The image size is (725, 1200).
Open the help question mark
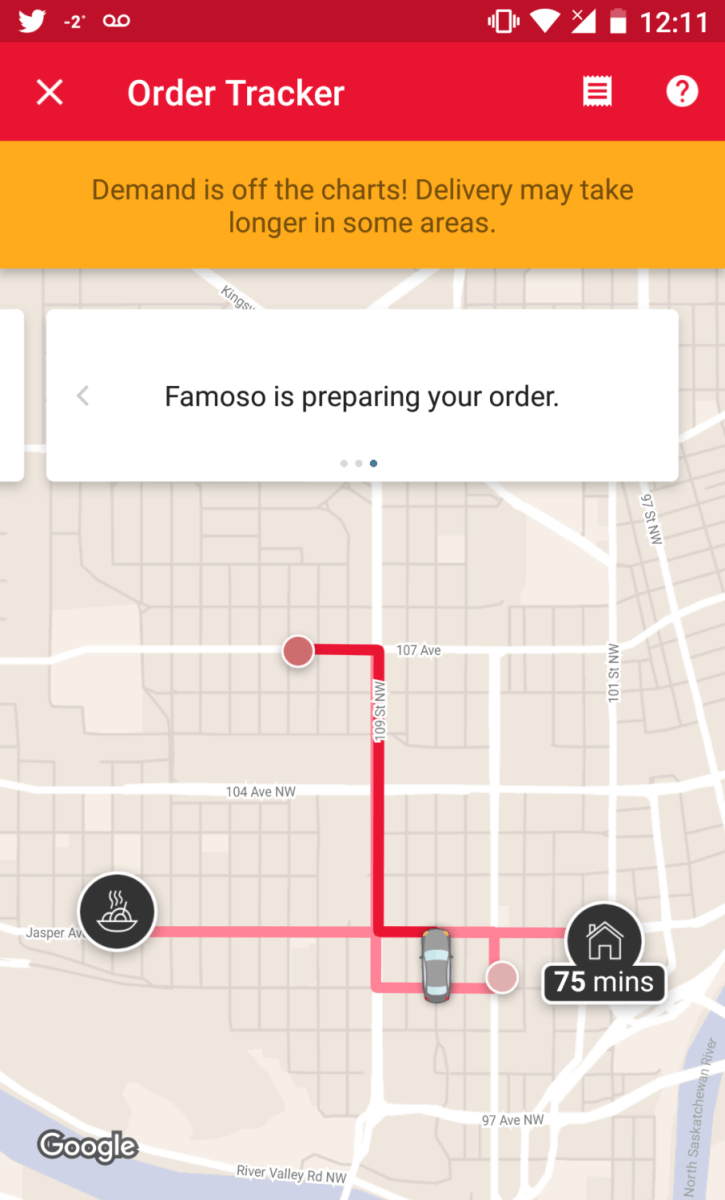pos(682,92)
